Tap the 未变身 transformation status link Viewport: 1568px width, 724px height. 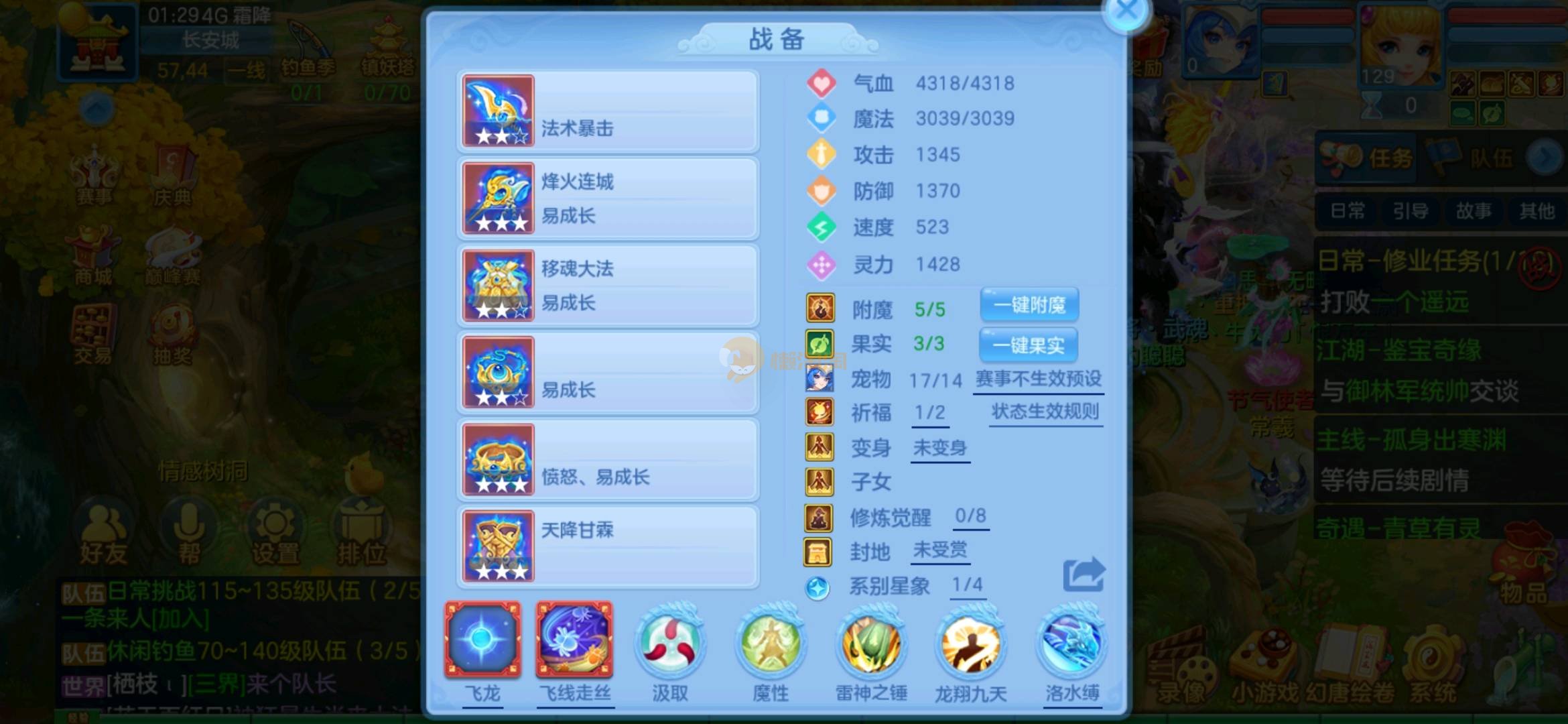pos(940,448)
